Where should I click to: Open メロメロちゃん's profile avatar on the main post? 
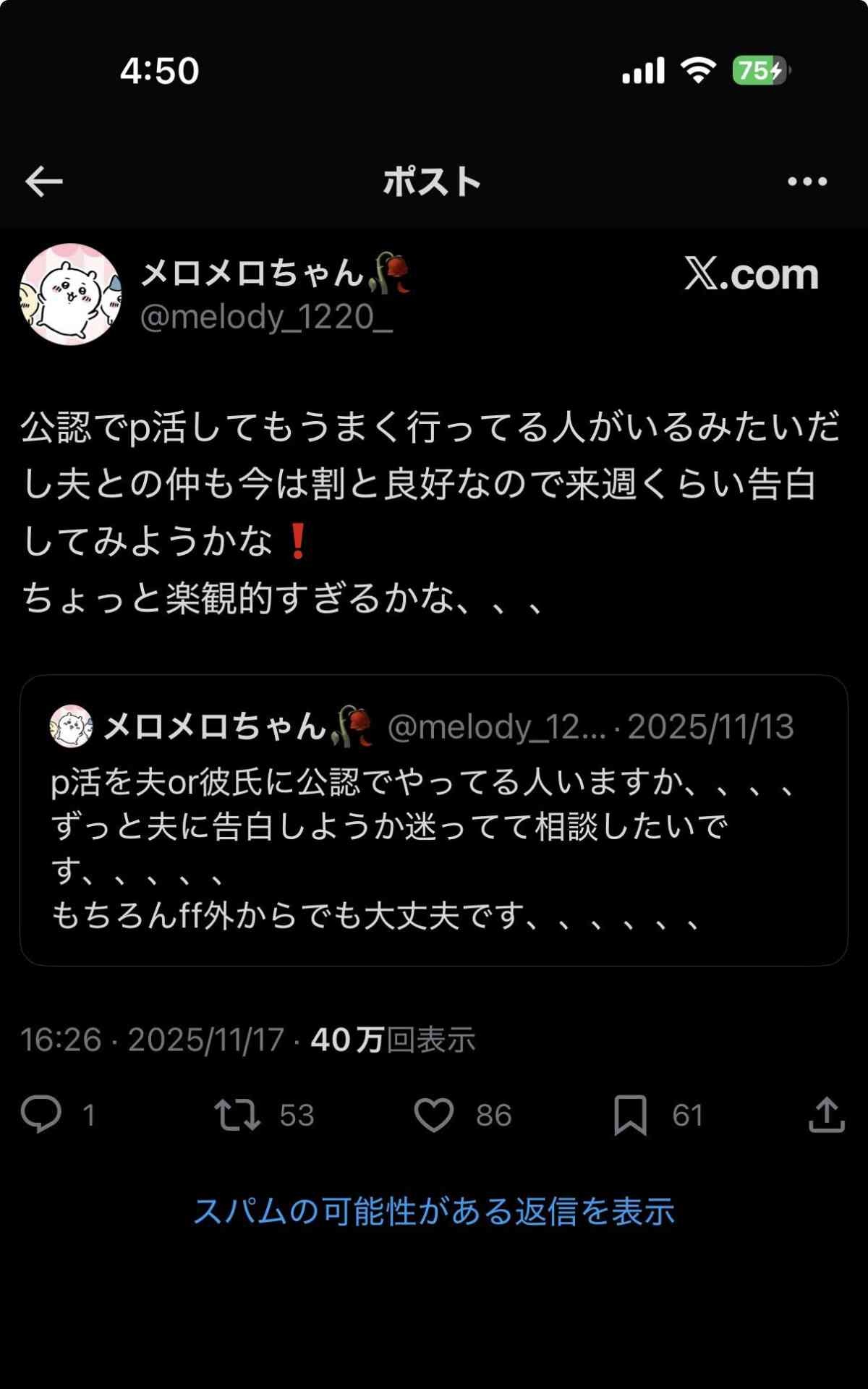(70, 294)
